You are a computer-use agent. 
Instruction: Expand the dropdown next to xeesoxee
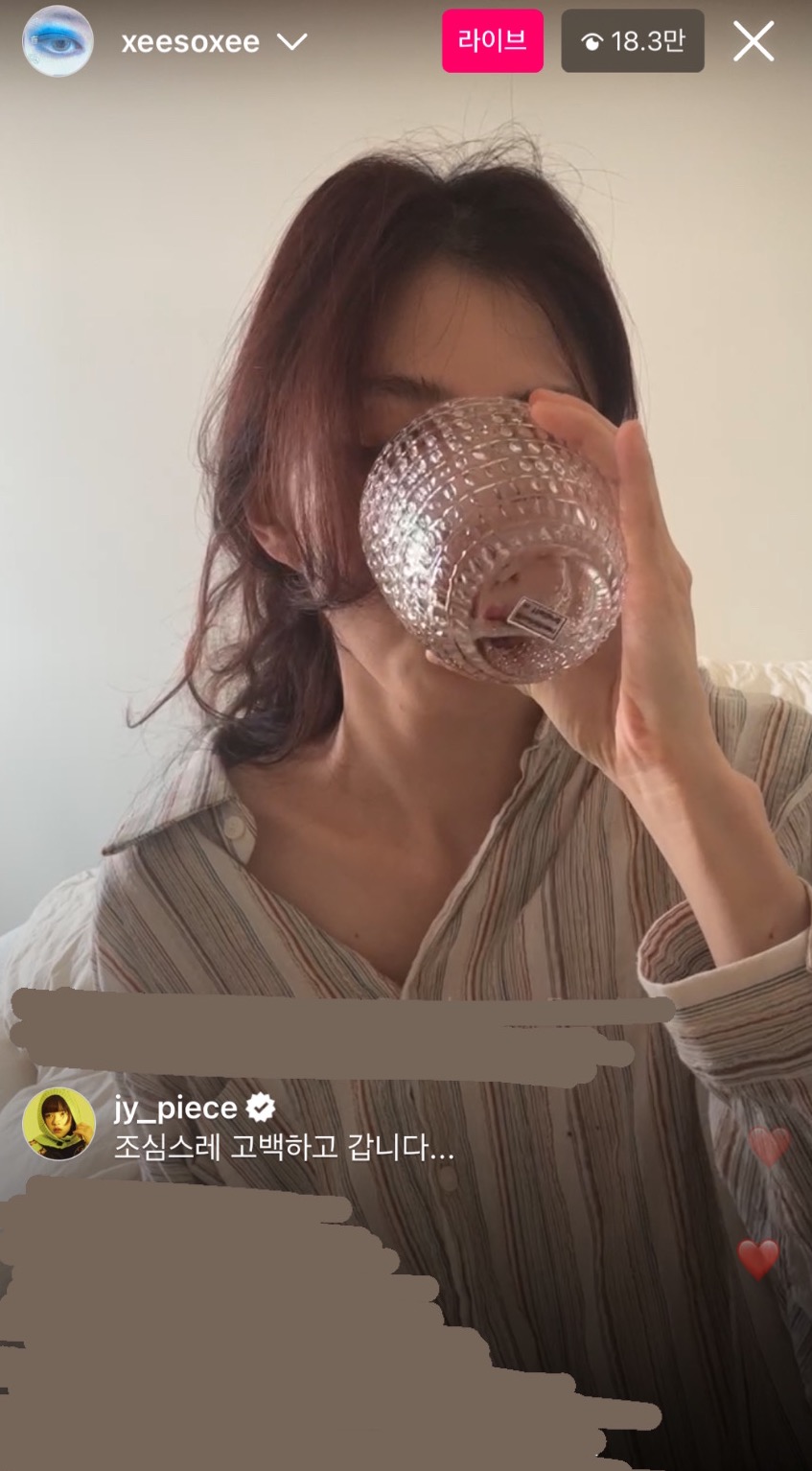(291, 42)
